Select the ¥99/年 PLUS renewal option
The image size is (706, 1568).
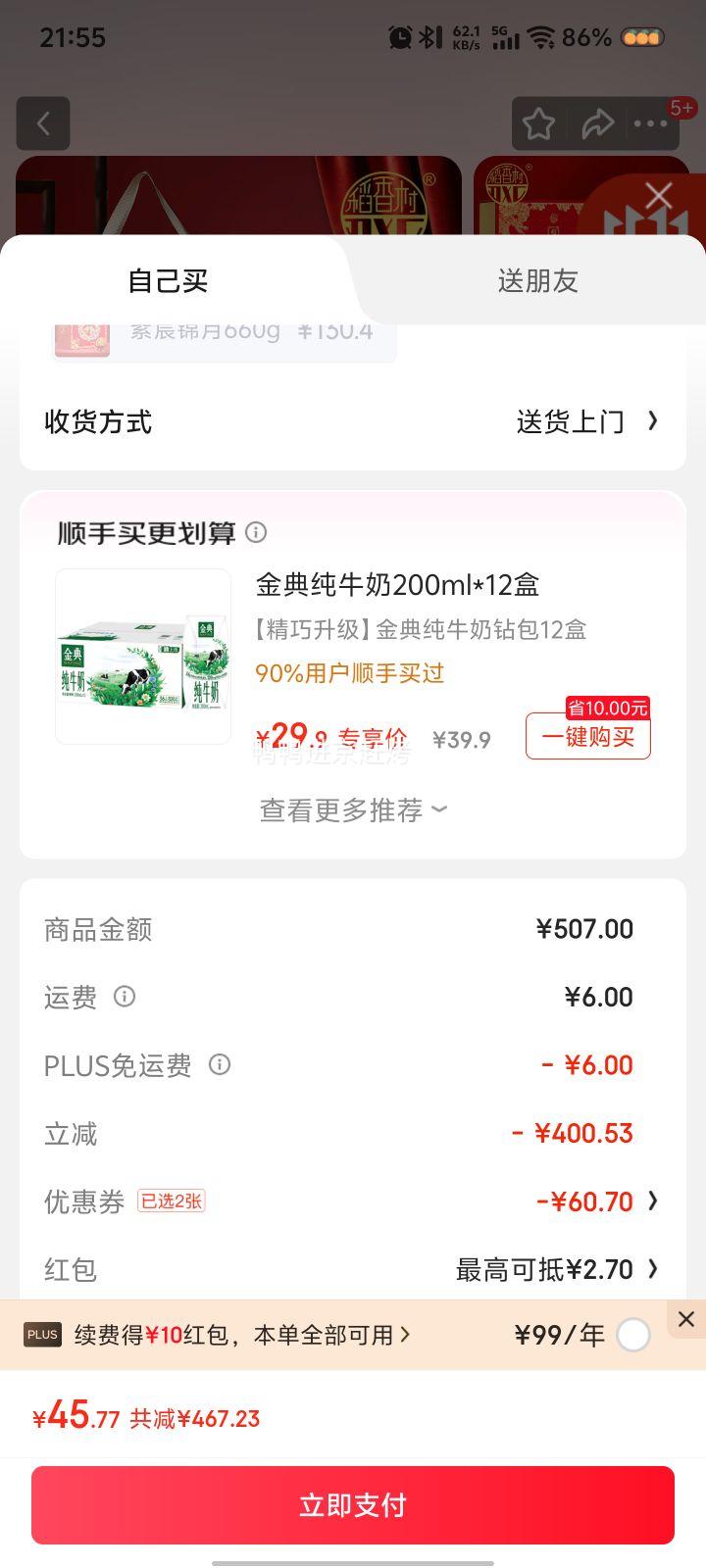point(633,1335)
